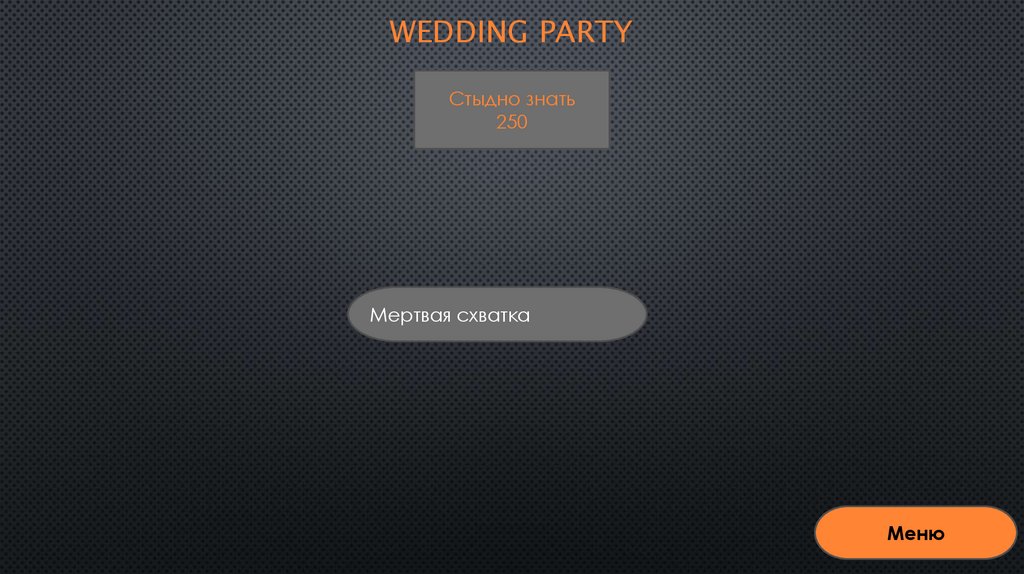
Task: Return to the menu with the Меню button
Action: coord(915,533)
